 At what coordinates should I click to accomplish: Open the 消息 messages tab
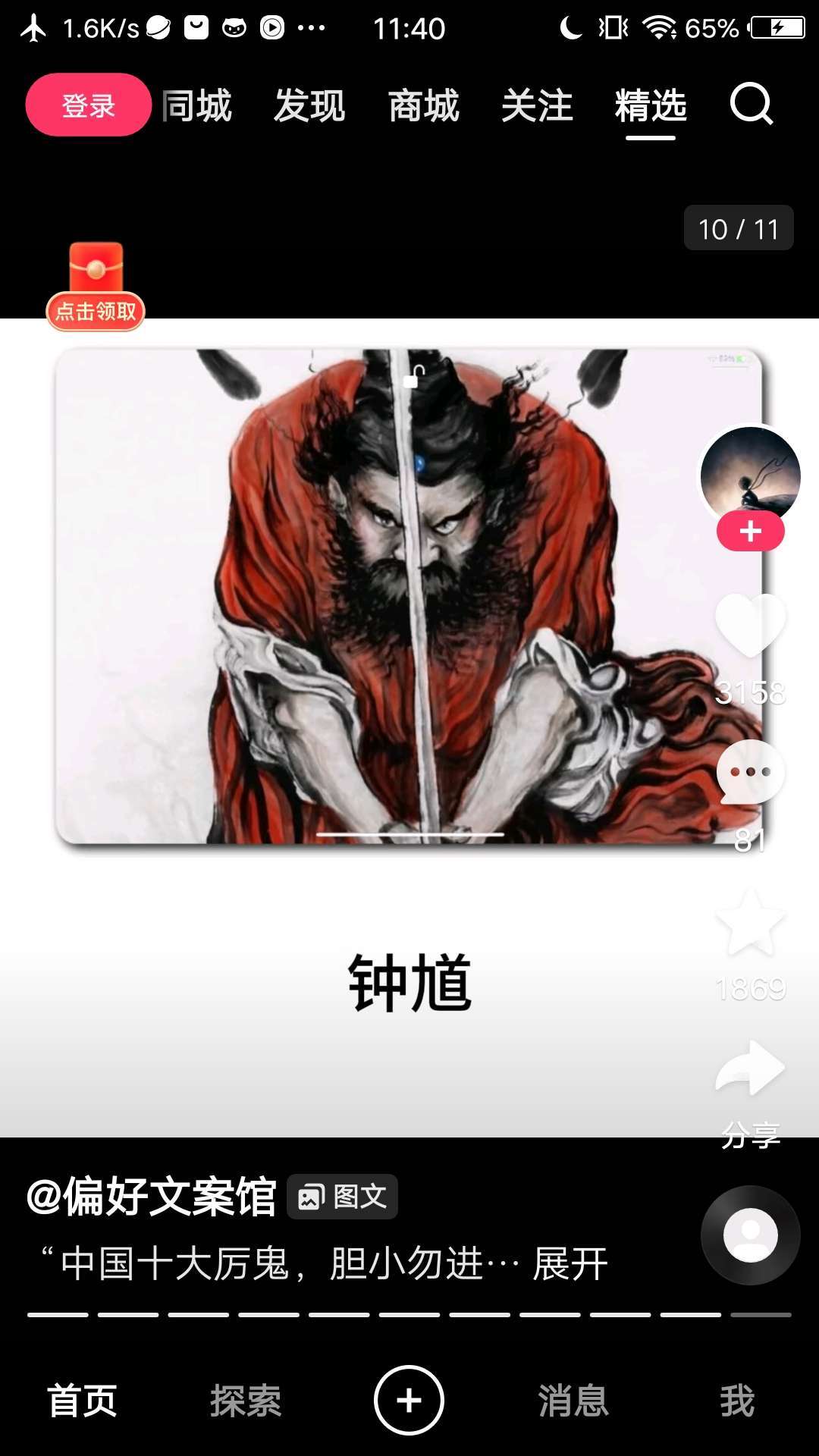pyautogui.click(x=573, y=1401)
